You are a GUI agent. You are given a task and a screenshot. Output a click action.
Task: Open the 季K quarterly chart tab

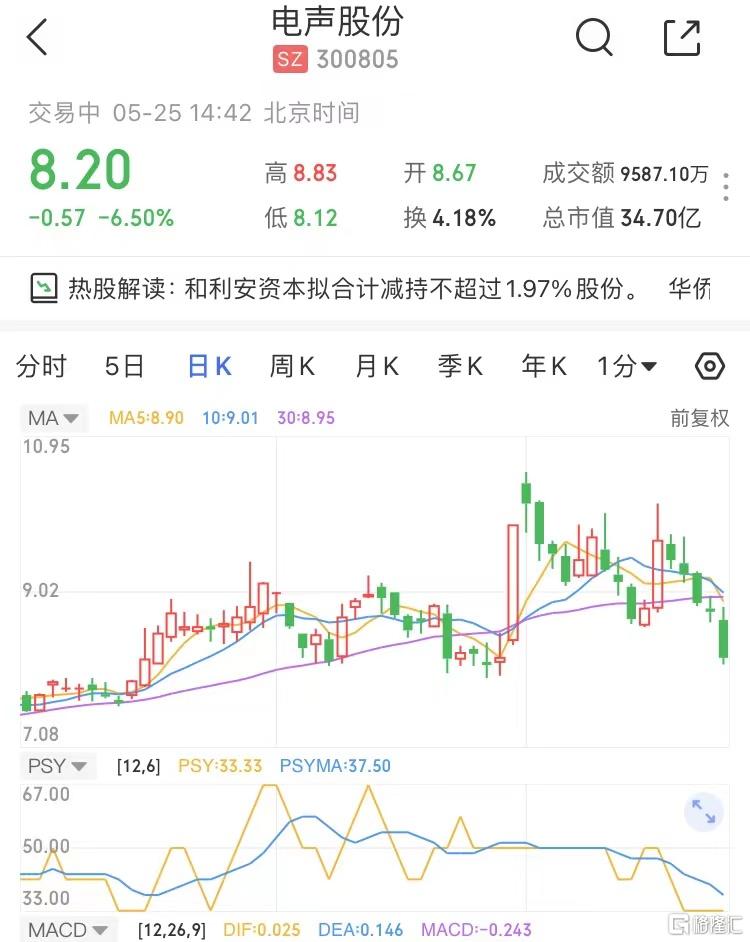[459, 366]
